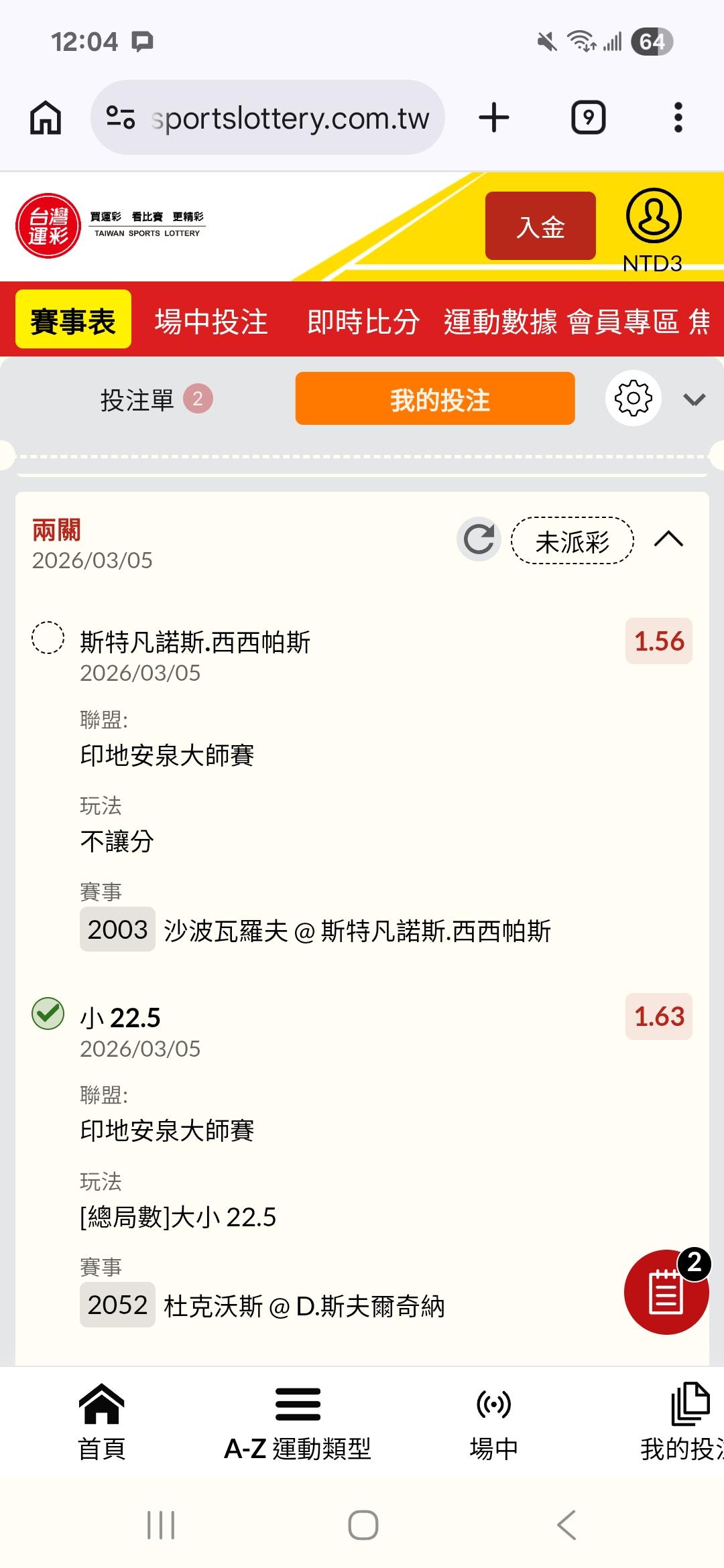724x1568 pixels.
Task: Collapse the bet slip panel chevron
Action: pos(694,400)
